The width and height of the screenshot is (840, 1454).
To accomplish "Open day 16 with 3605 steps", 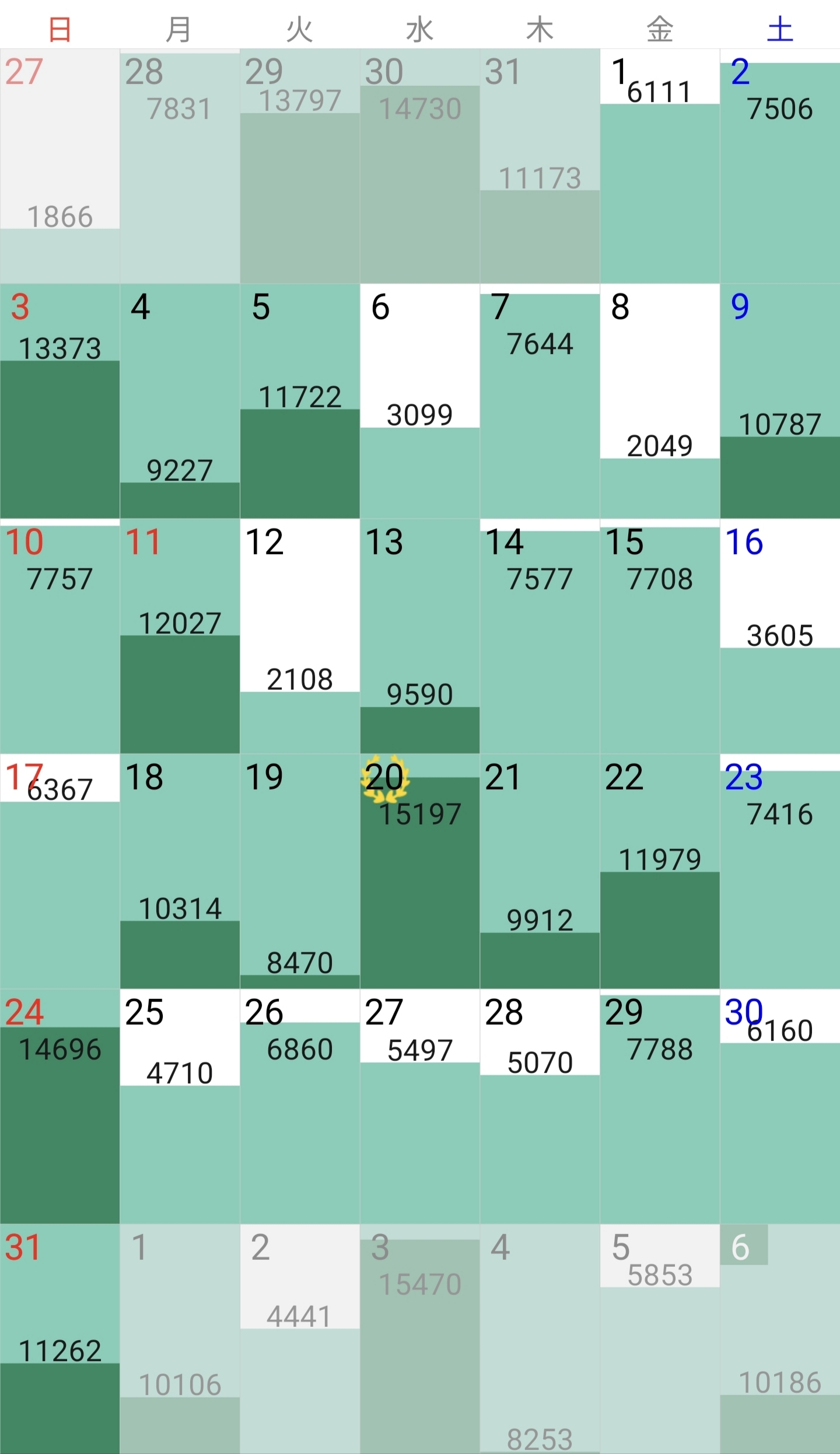I will (780, 636).
